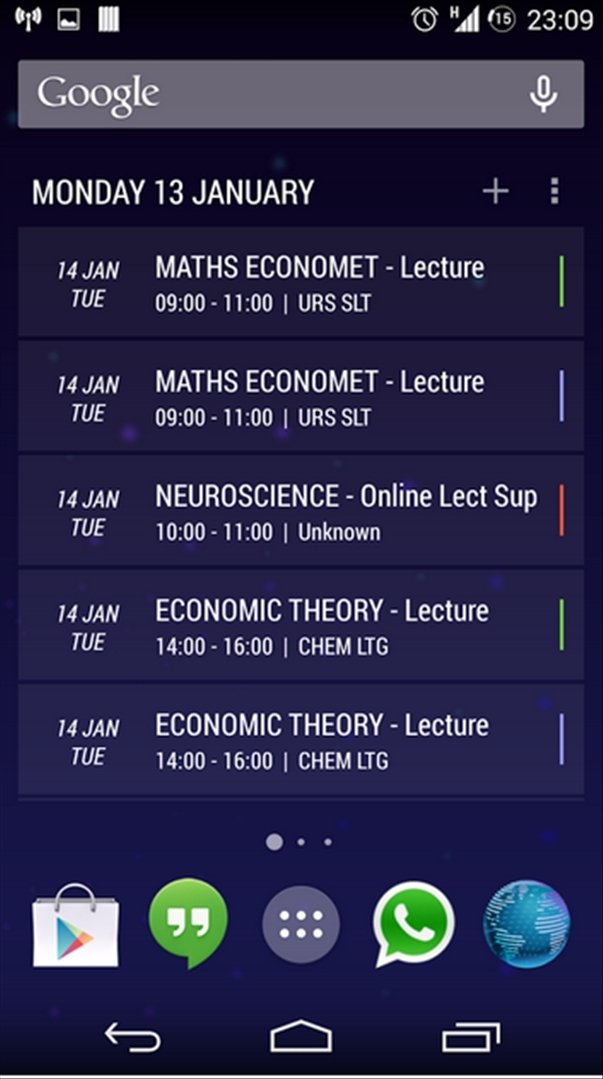
Task: Open the app drawer
Action: (301, 923)
